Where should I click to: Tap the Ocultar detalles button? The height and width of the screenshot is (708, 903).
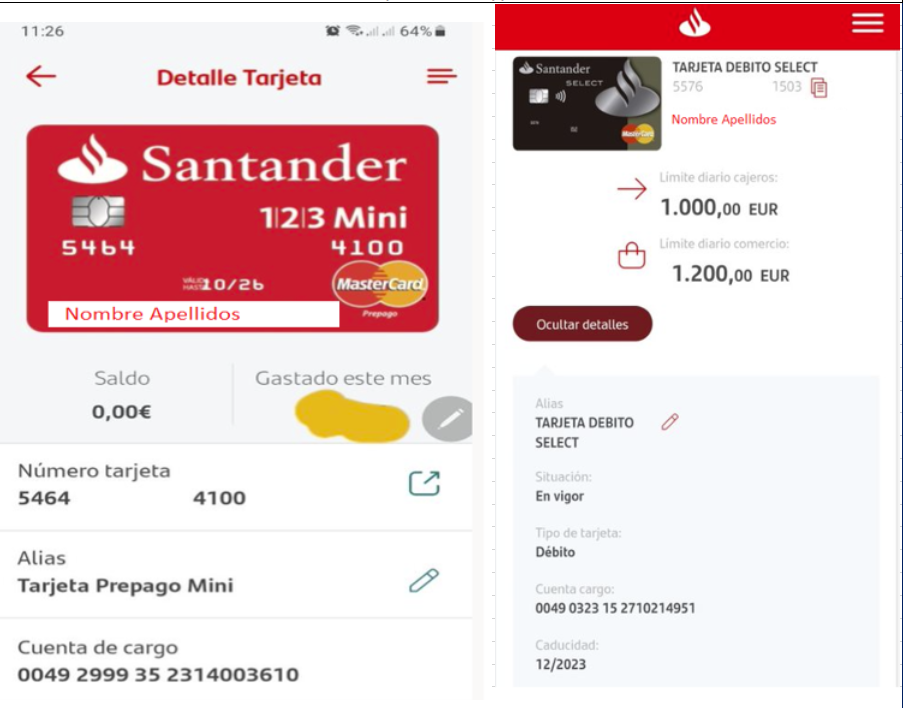(582, 325)
